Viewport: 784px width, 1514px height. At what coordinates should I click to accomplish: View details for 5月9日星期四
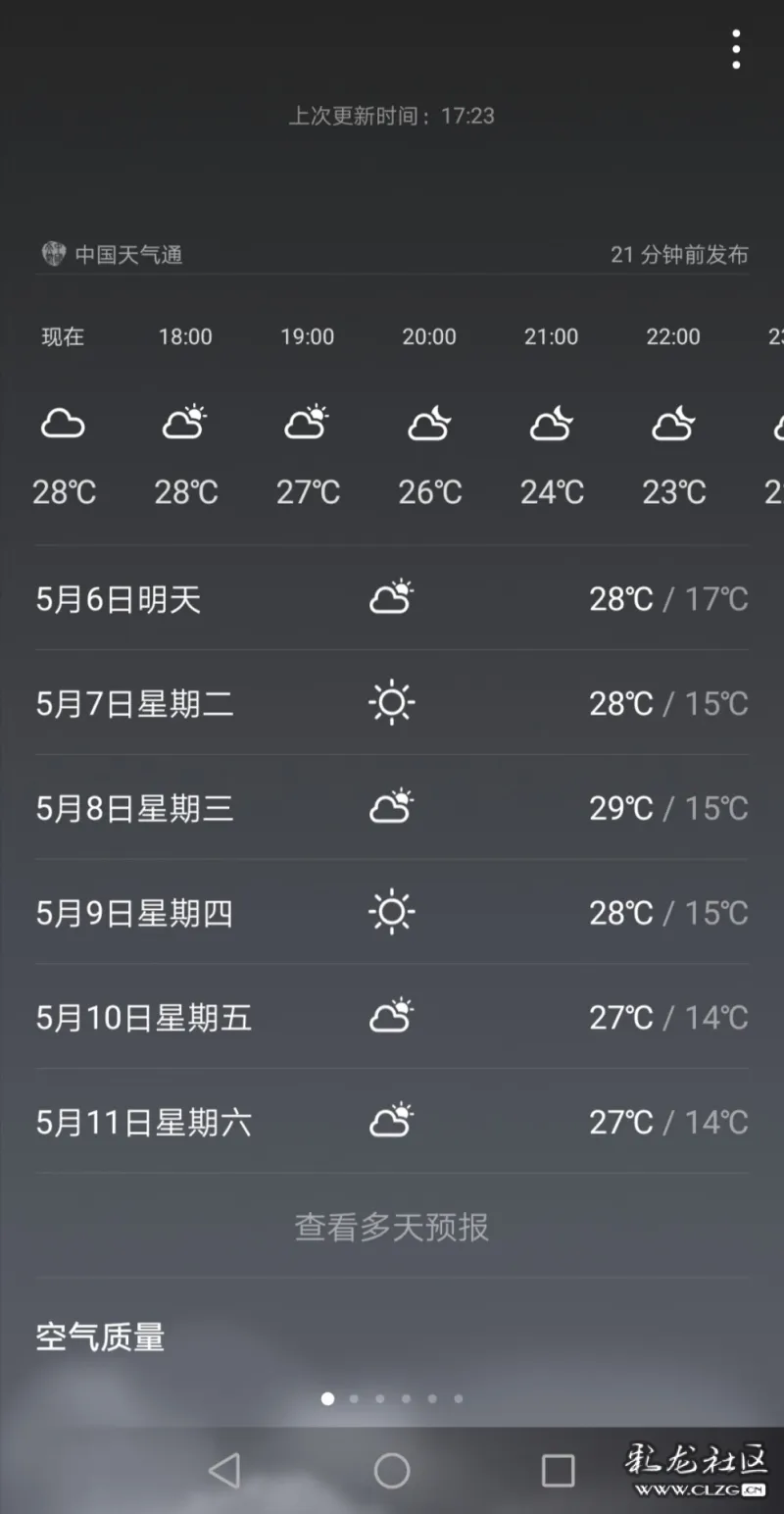[392, 913]
